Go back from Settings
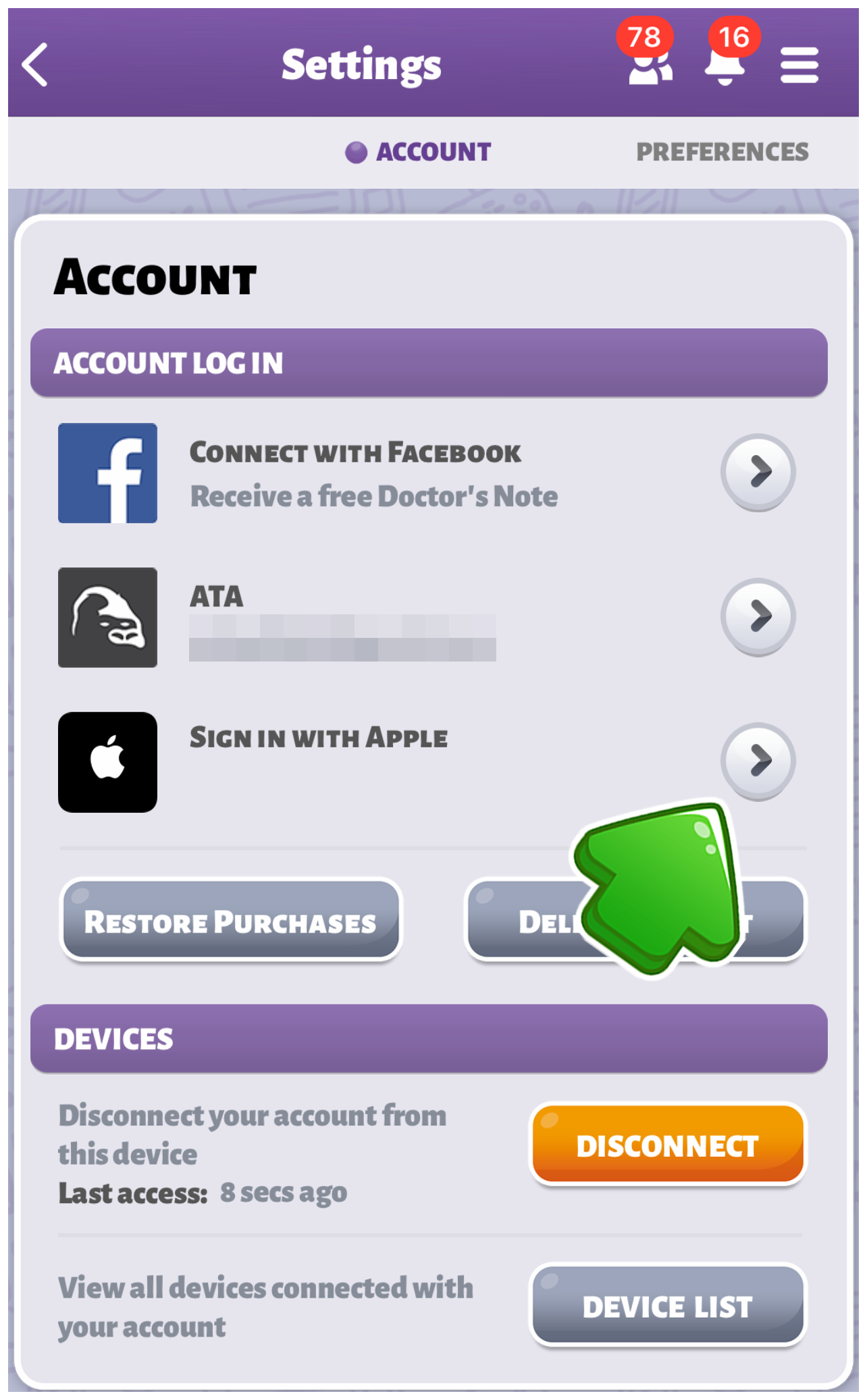Screen dimensions: 867x1400 click(x=35, y=65)
